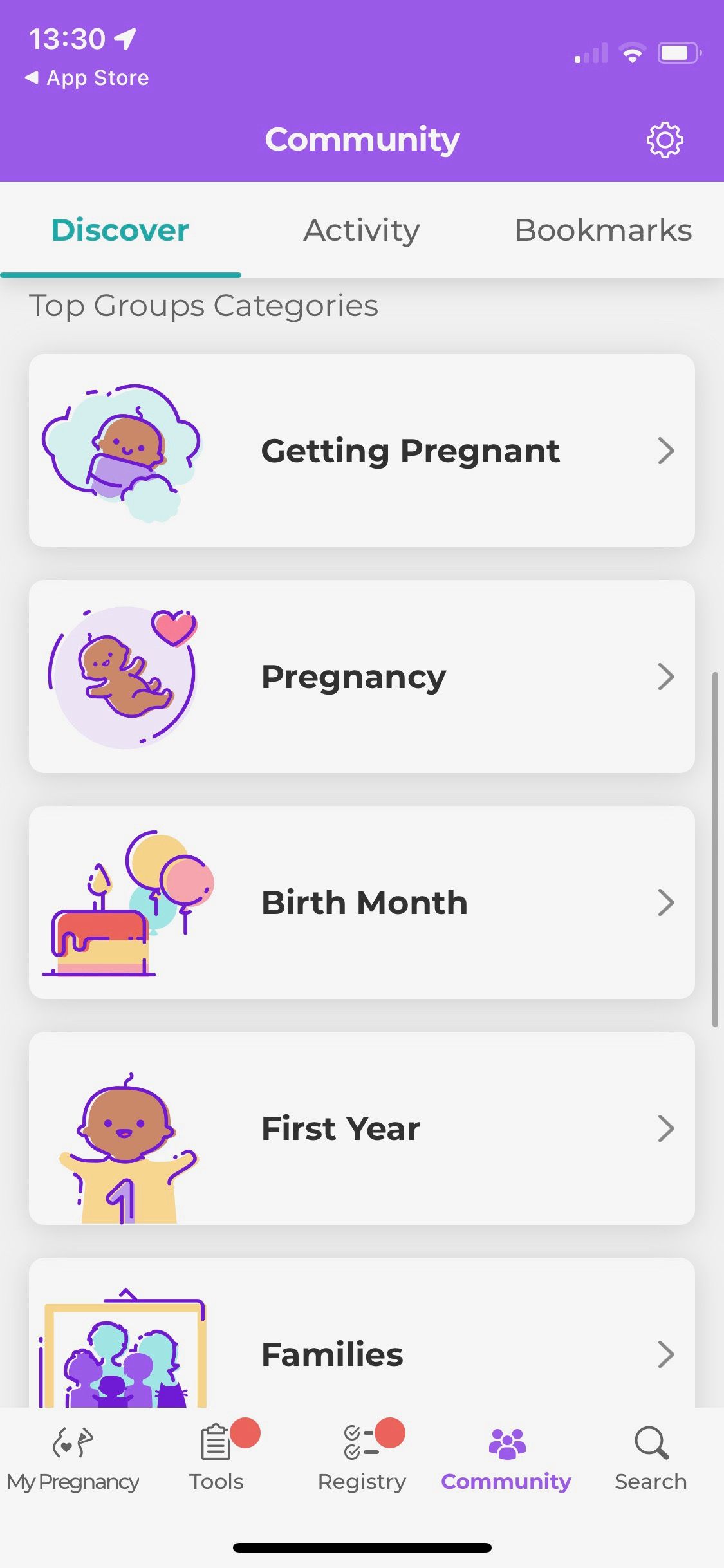Switch to the Bookmarks tab
Screen dimensions: 724x1568
(x=604, y=230)
